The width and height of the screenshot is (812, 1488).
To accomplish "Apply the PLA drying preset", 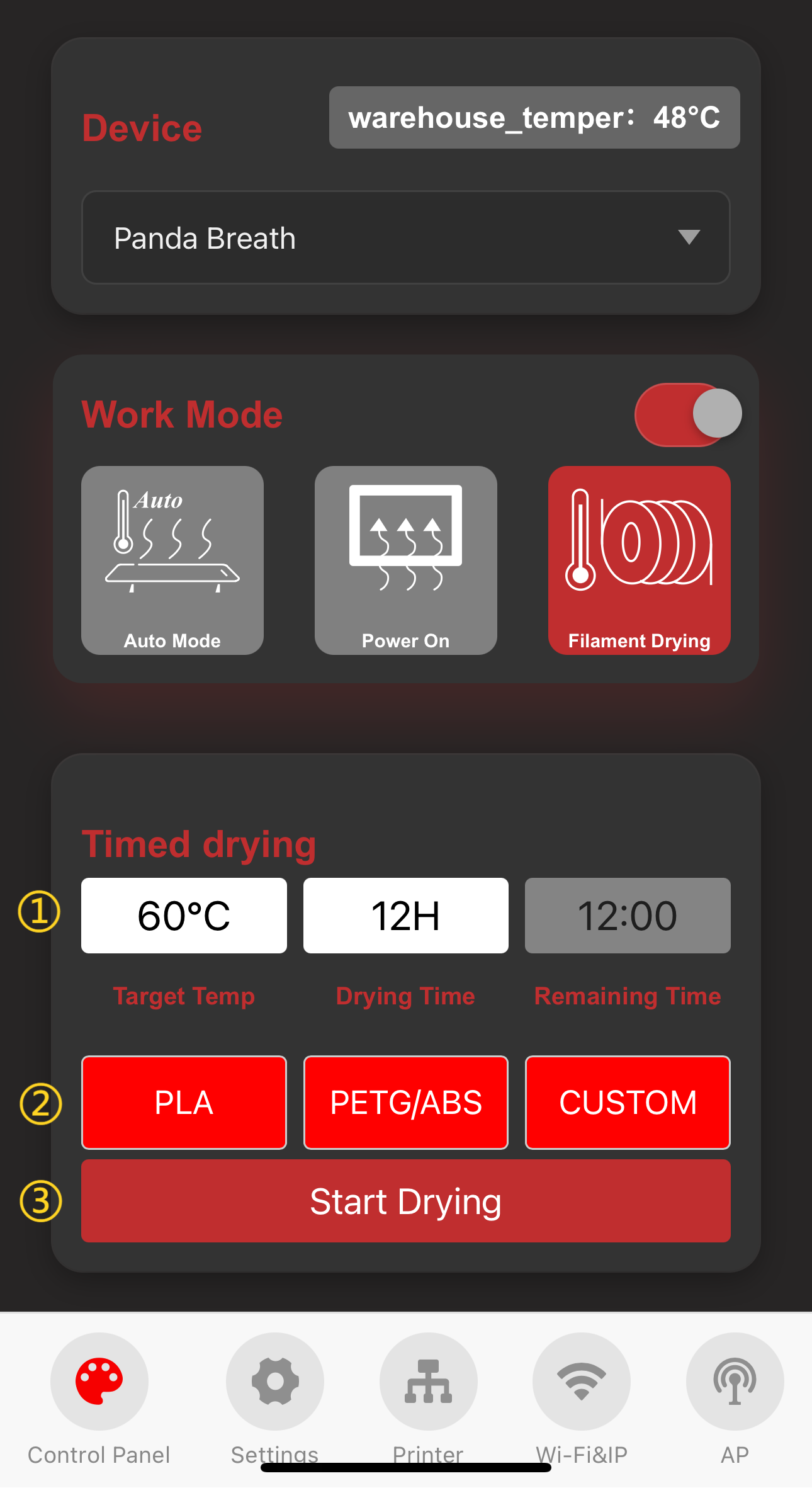I will tap(184, 1102).
